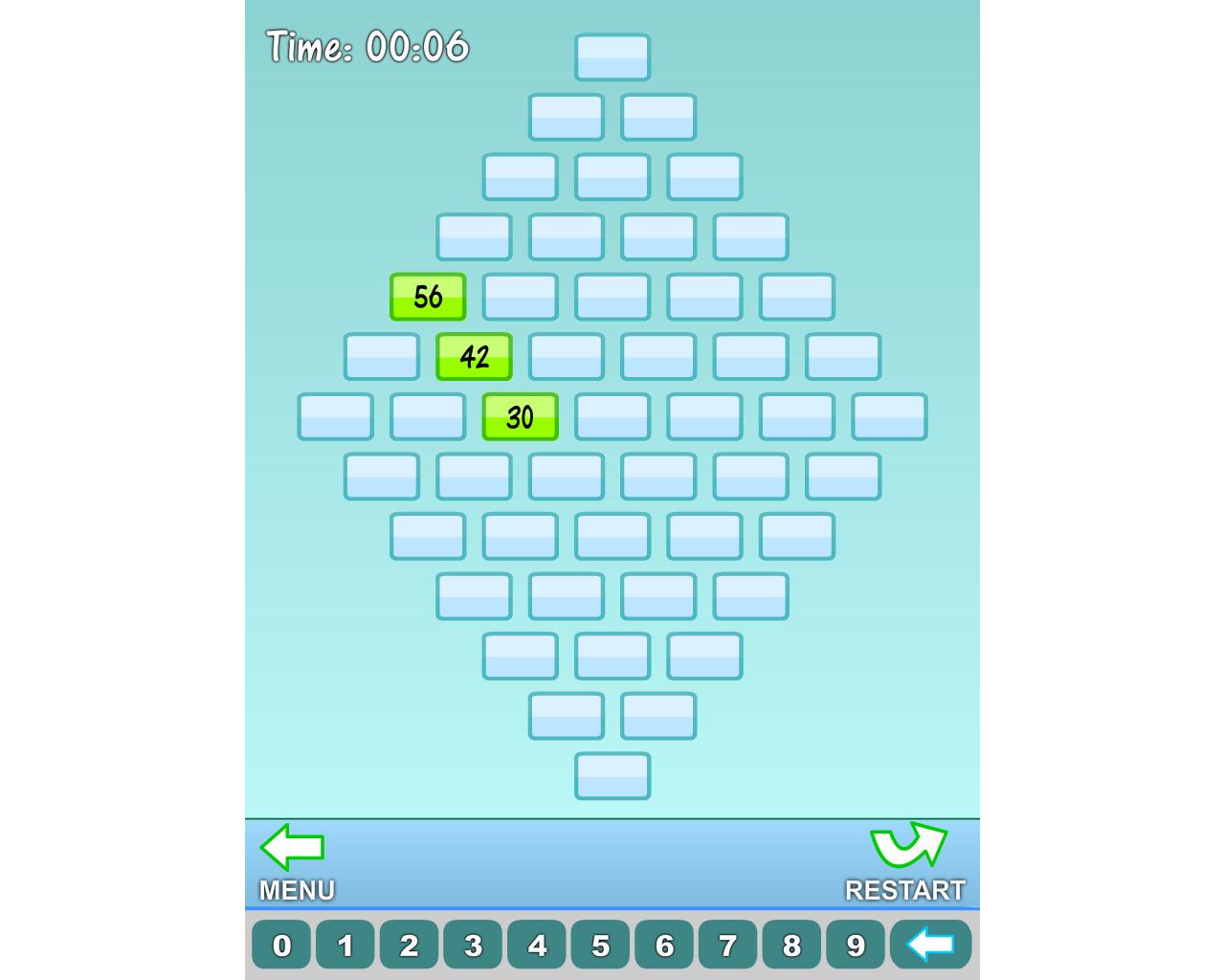Select the empty brick left of 42
The height and width of the screenshot is (980, 1225).
(x=382, y=357)
